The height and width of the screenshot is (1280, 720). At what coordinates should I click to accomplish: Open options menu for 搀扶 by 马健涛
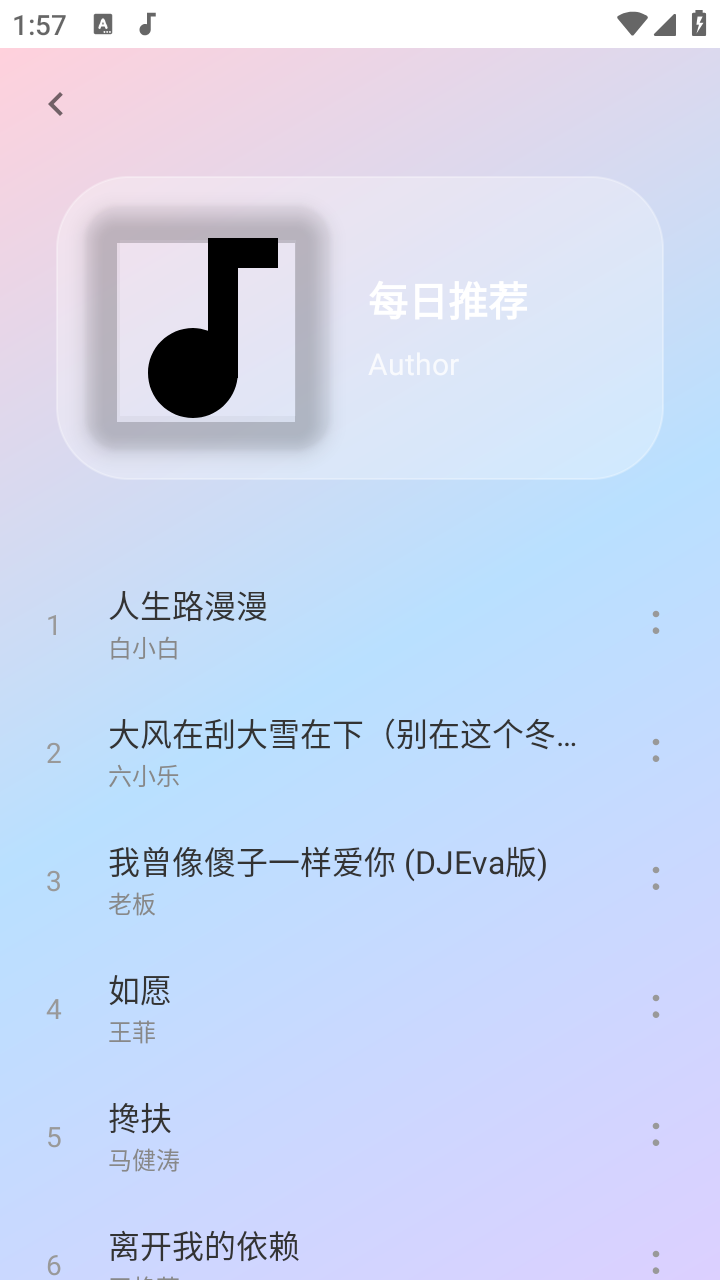point(655,1135)
